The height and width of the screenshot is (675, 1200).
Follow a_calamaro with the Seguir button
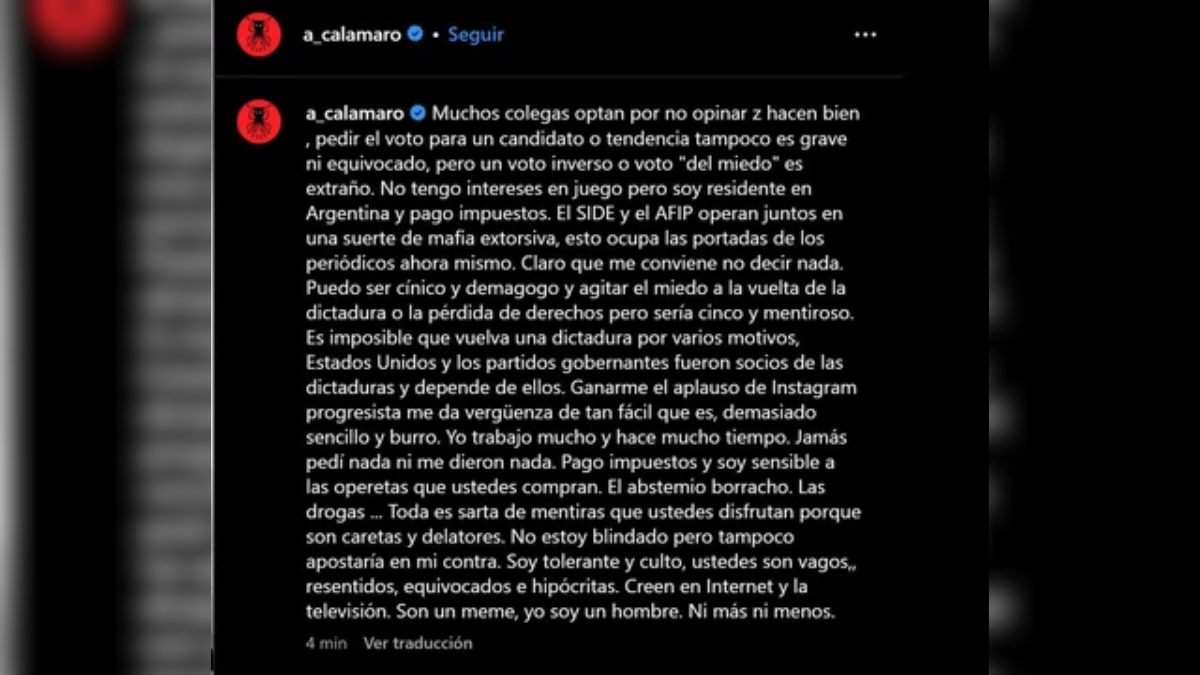pyautogui.click(x=475, y=34)
